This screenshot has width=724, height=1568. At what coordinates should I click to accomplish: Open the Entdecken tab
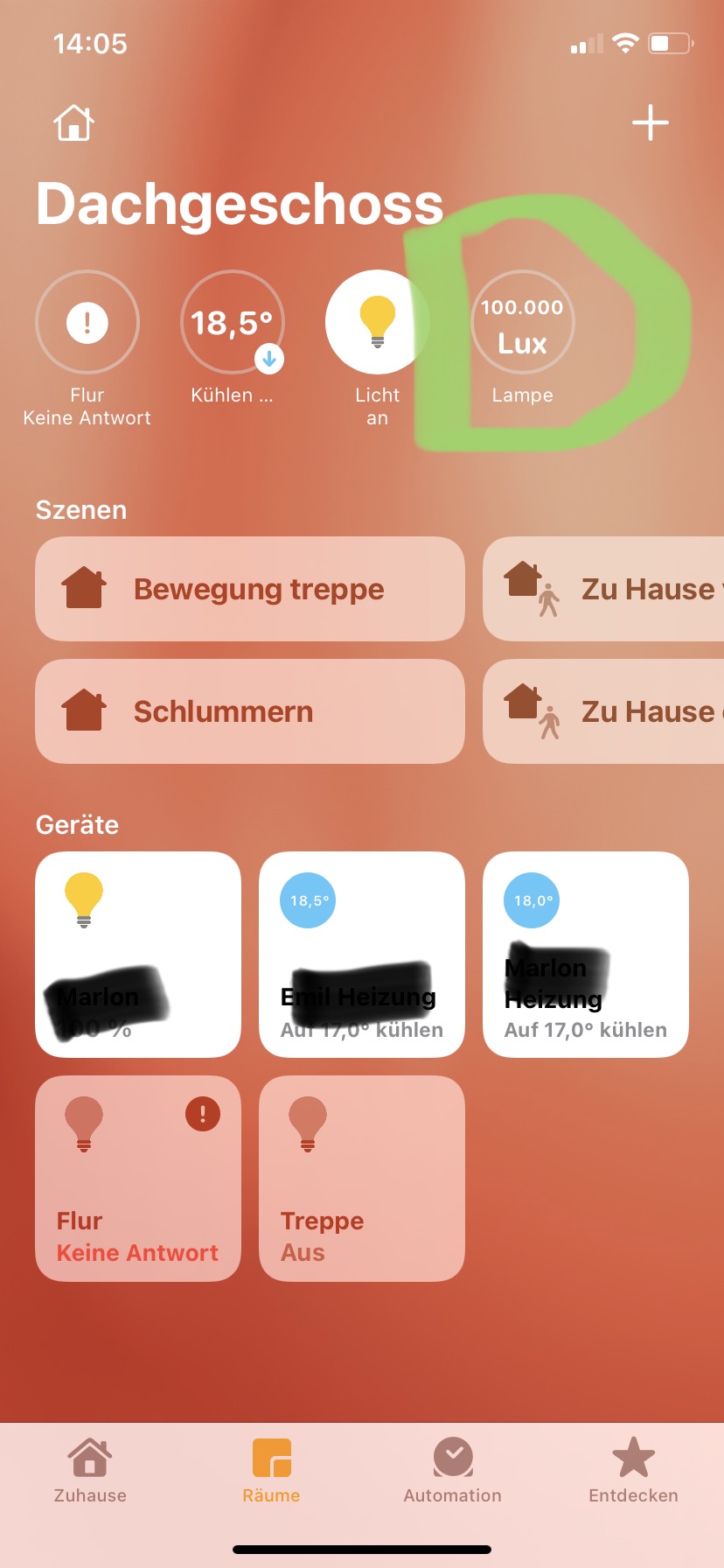[633, 1471]
